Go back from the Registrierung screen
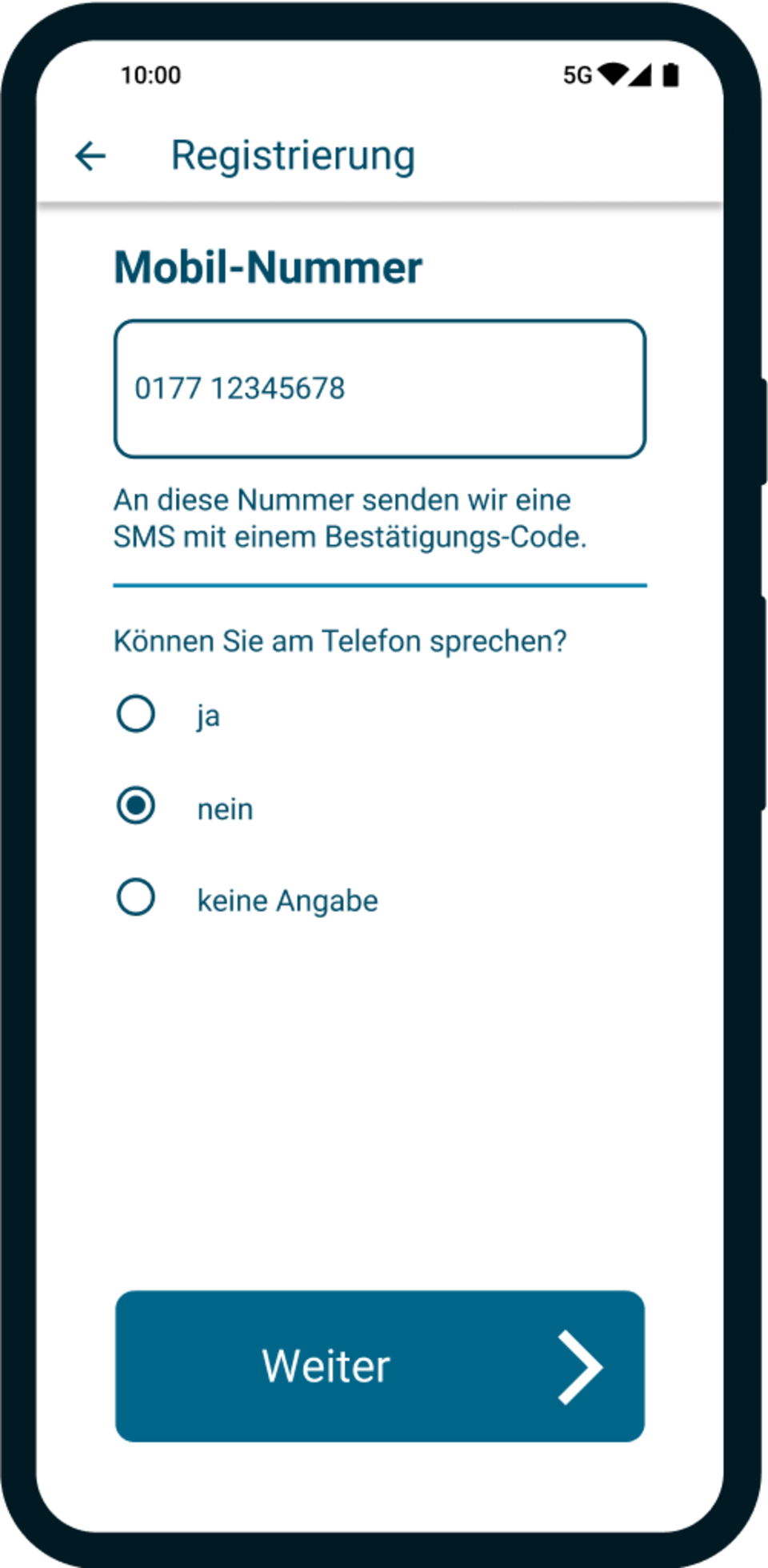Screen dimensions: 768x1568 click(x=90, y=156)
